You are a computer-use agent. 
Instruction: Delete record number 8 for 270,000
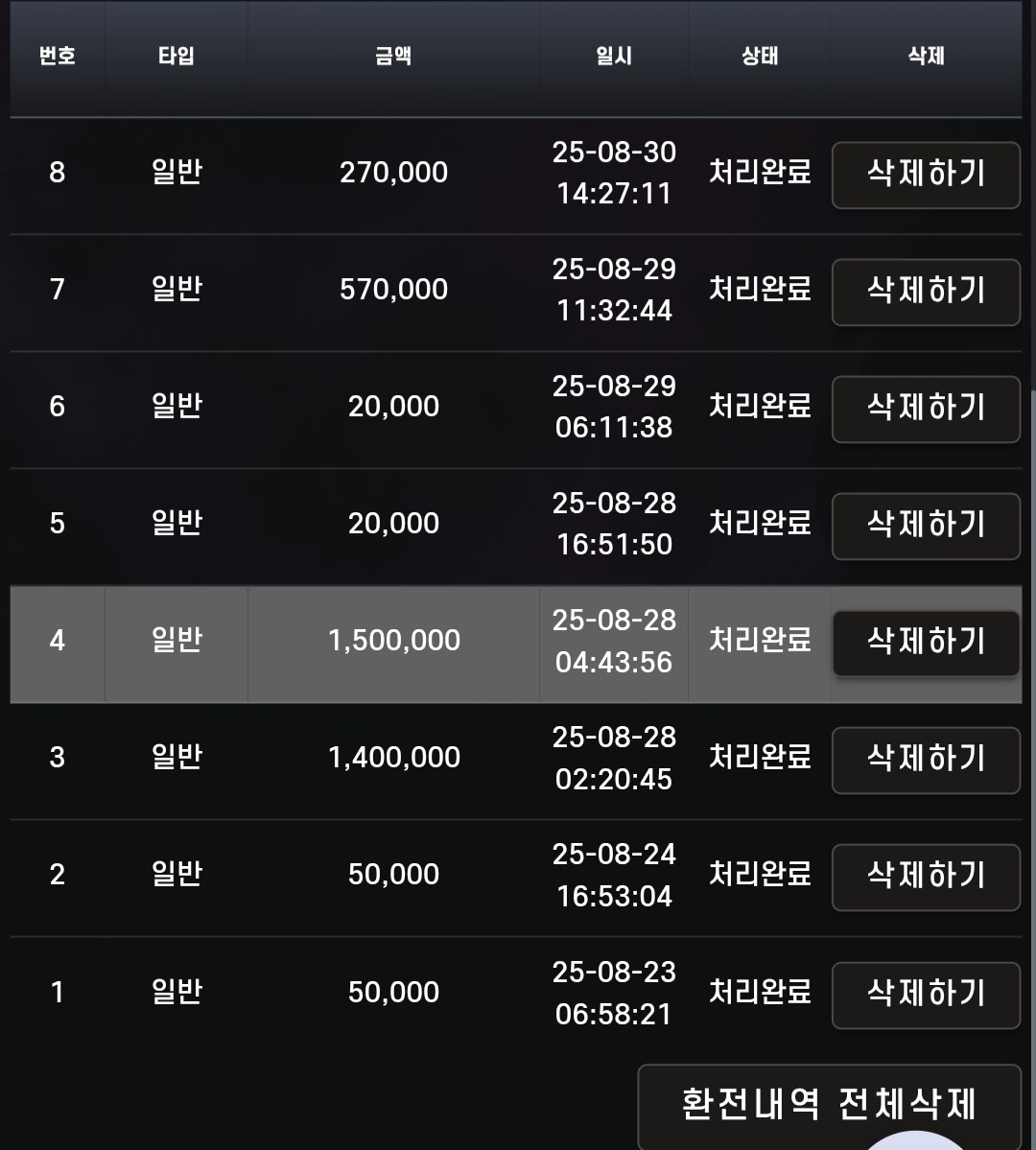coord(926,175)
